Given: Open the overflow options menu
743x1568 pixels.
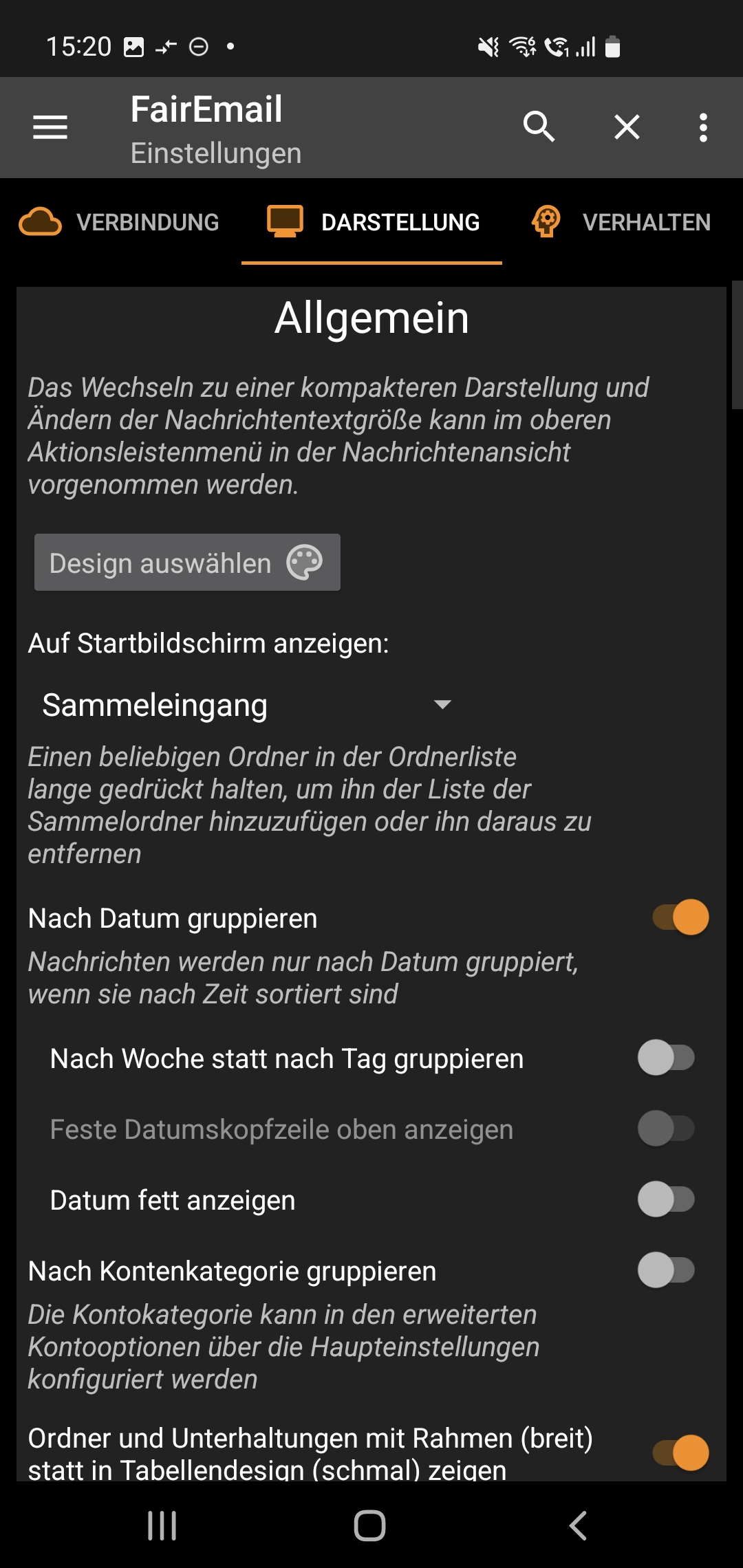Looking at the screenshot, I should (x=702, y=128).
